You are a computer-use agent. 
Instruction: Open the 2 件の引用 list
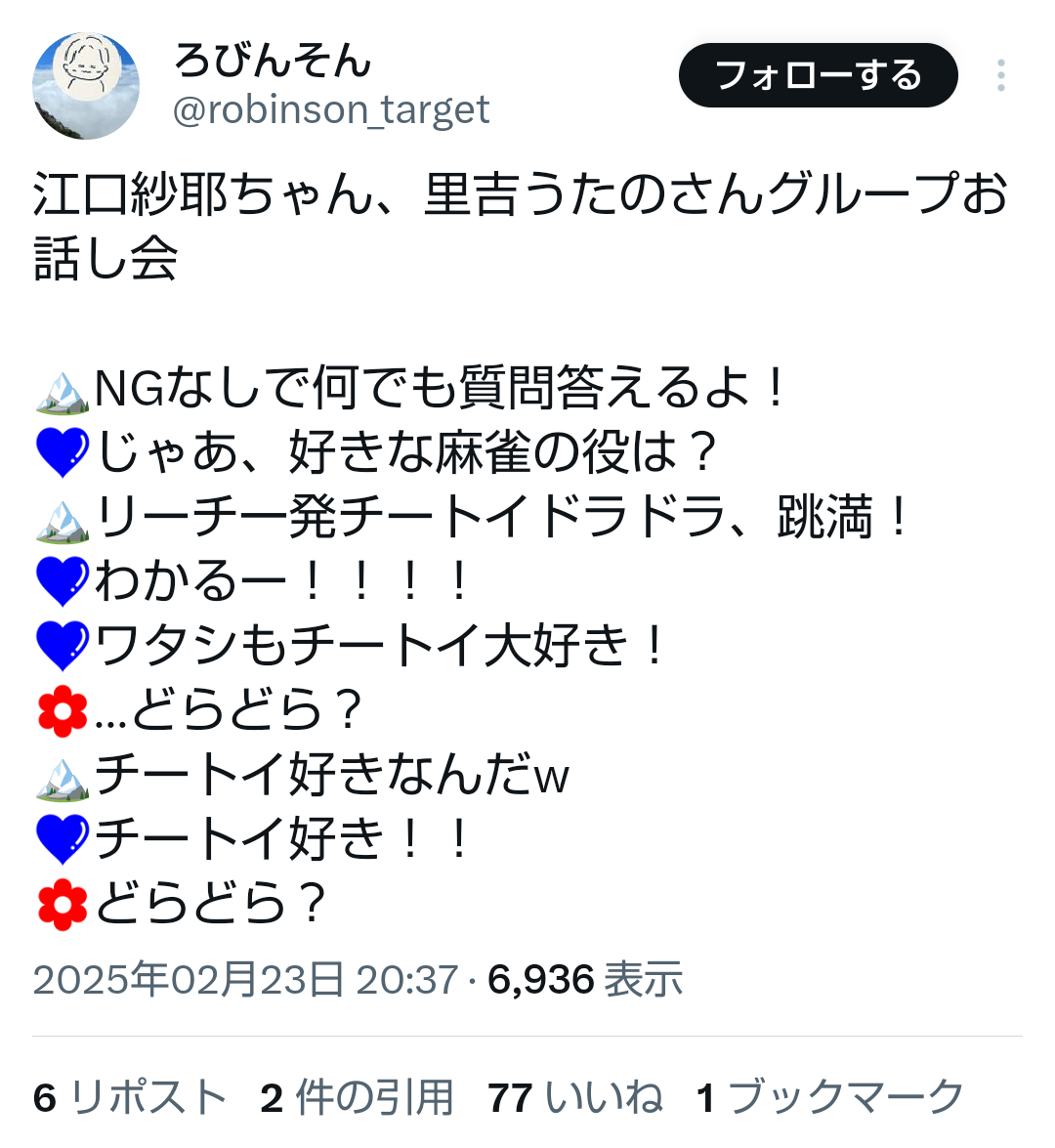pyautogui.click(x=357, y=1097)
